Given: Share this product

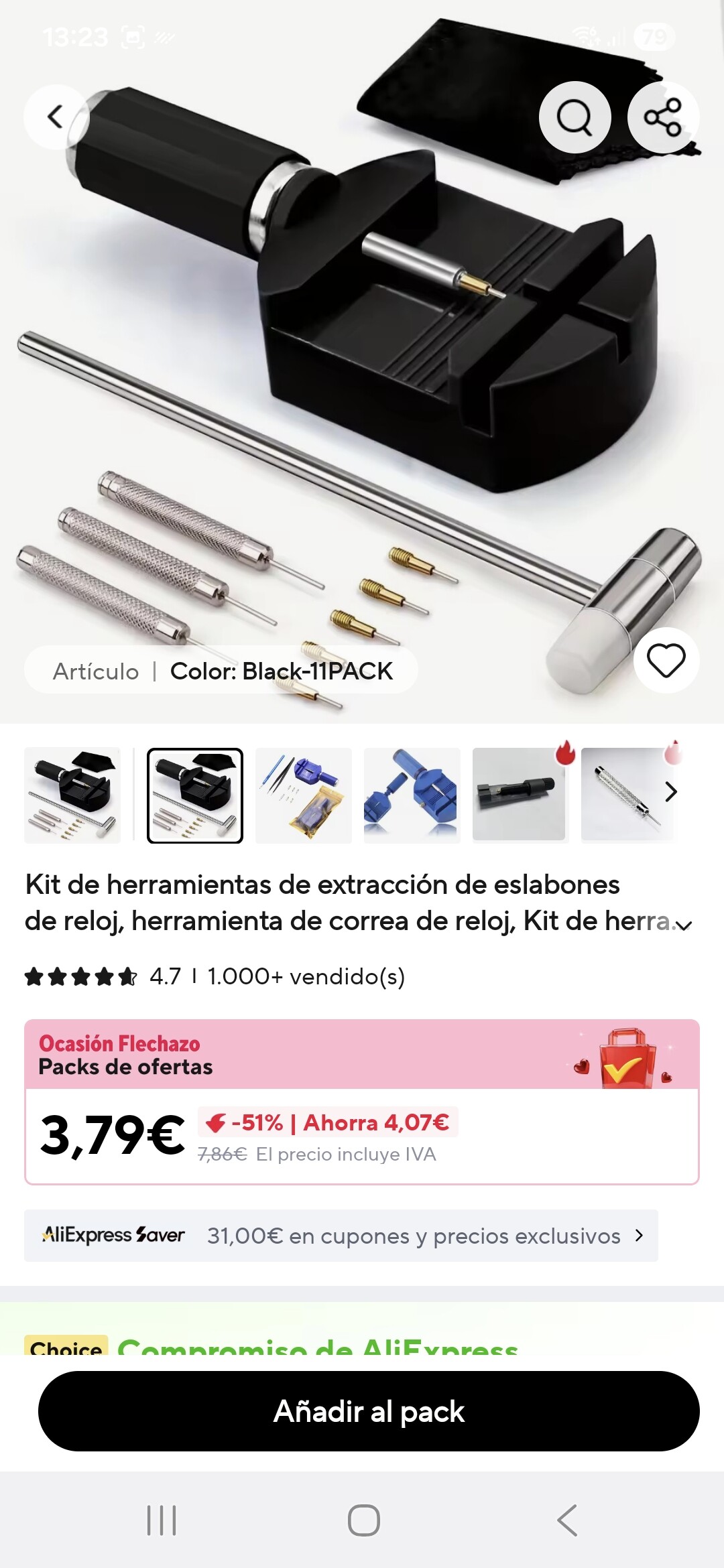Looking at the screenshot, I should (x=662, y=117).
